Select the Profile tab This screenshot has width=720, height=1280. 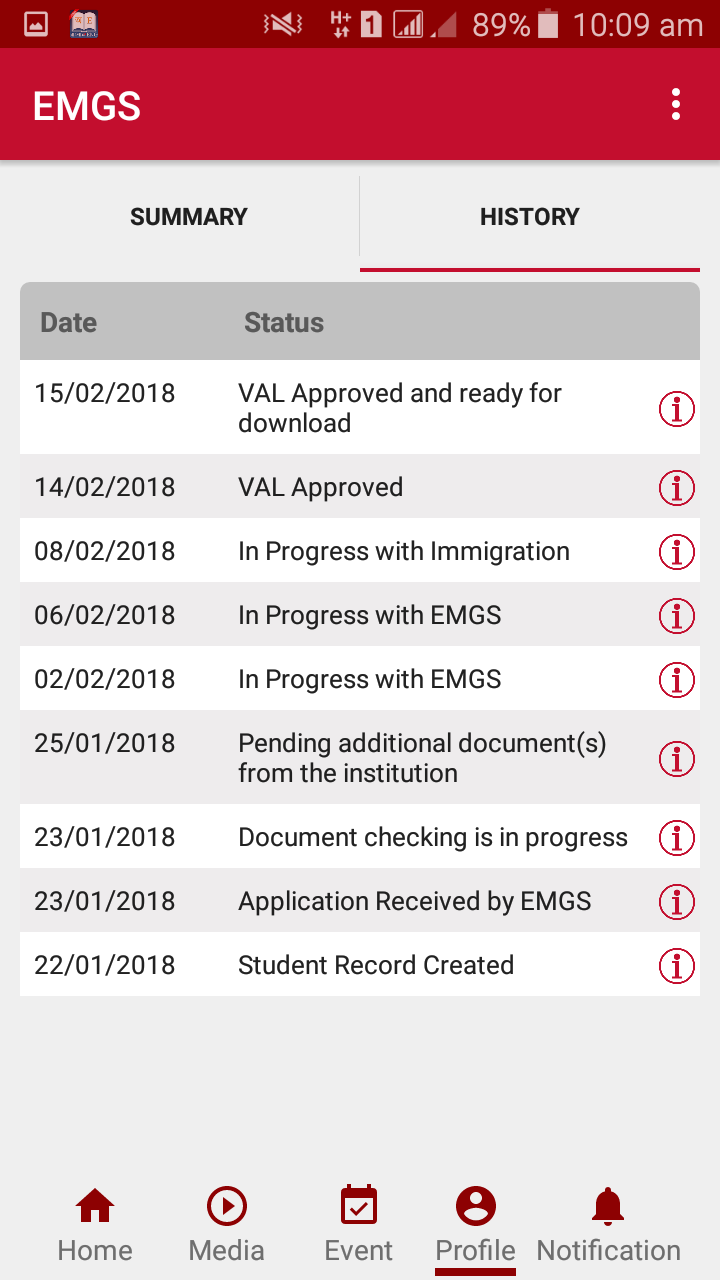coord(476,1225)
